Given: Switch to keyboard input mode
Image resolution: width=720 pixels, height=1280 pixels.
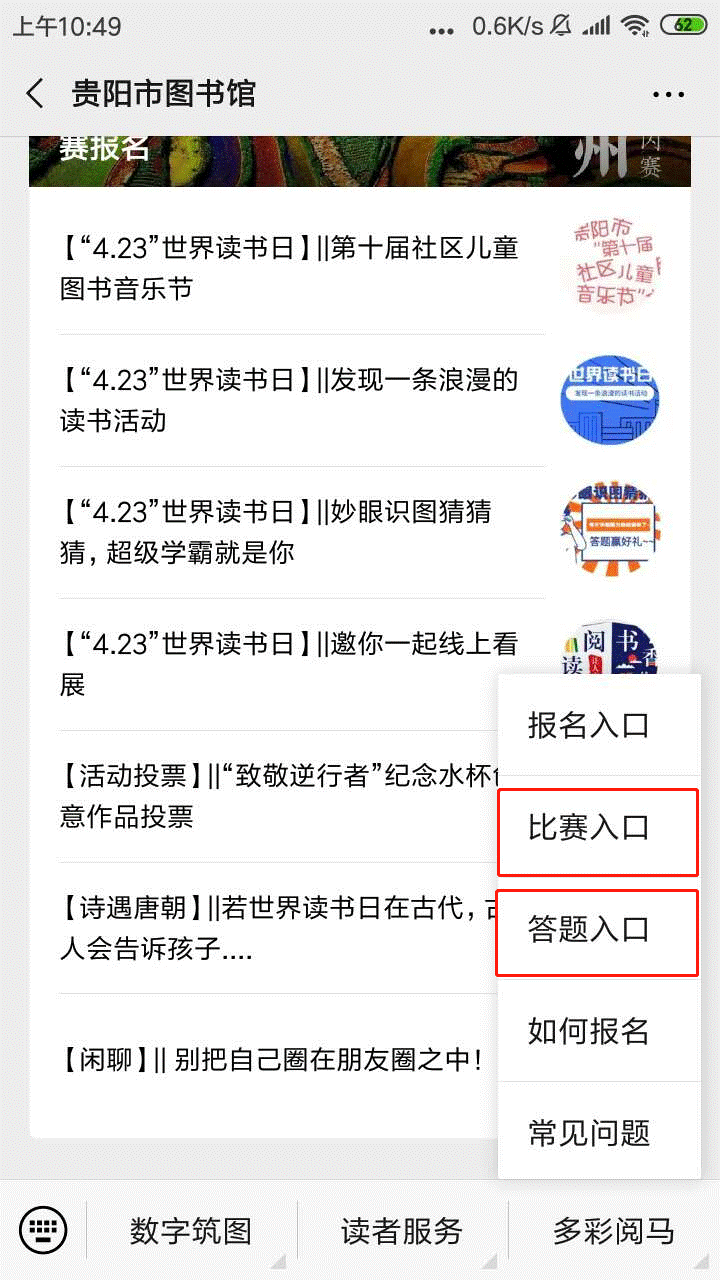Looking at the screenshot, I should [x=43, y=1229].
